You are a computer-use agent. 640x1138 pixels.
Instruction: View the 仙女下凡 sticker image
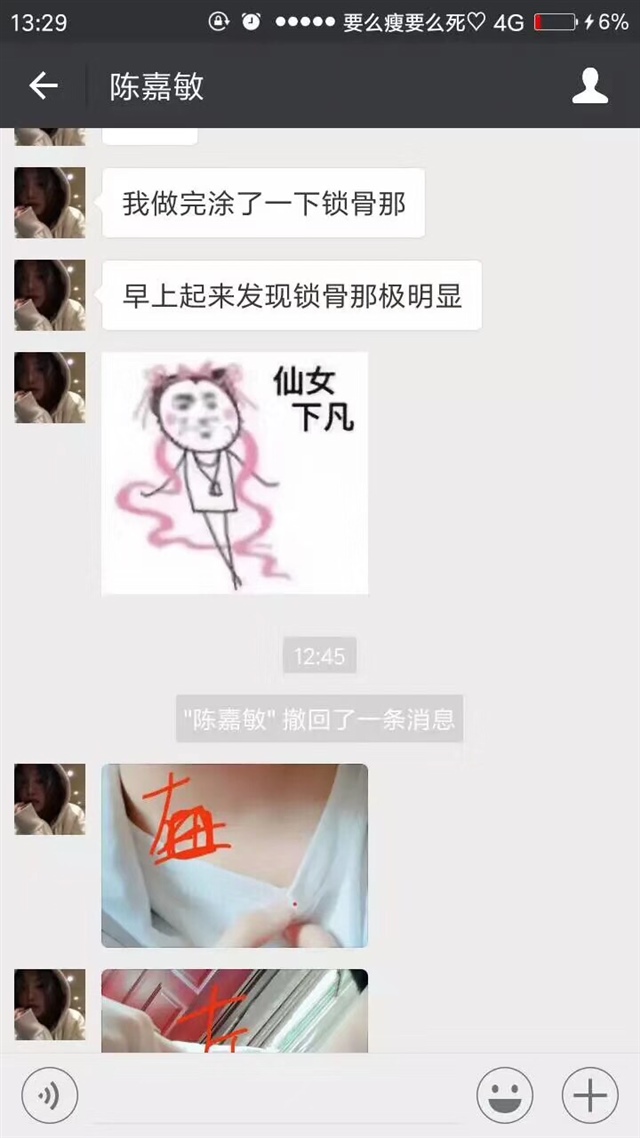pos(235,473)
